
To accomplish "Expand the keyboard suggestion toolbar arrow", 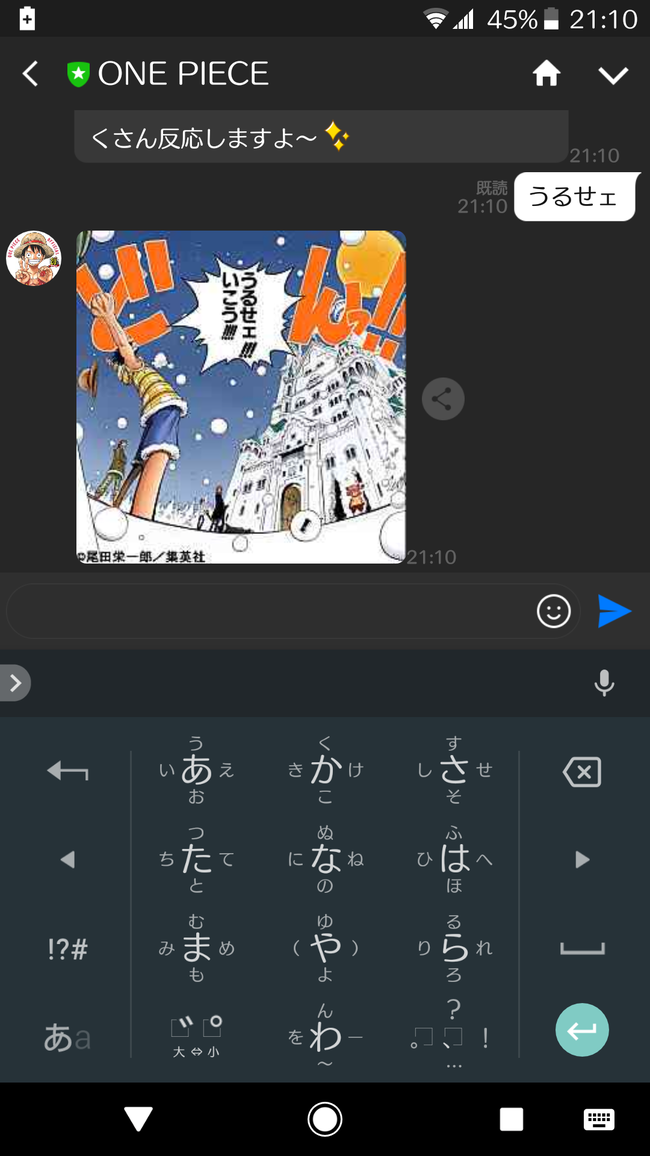I will click(15, 683).
